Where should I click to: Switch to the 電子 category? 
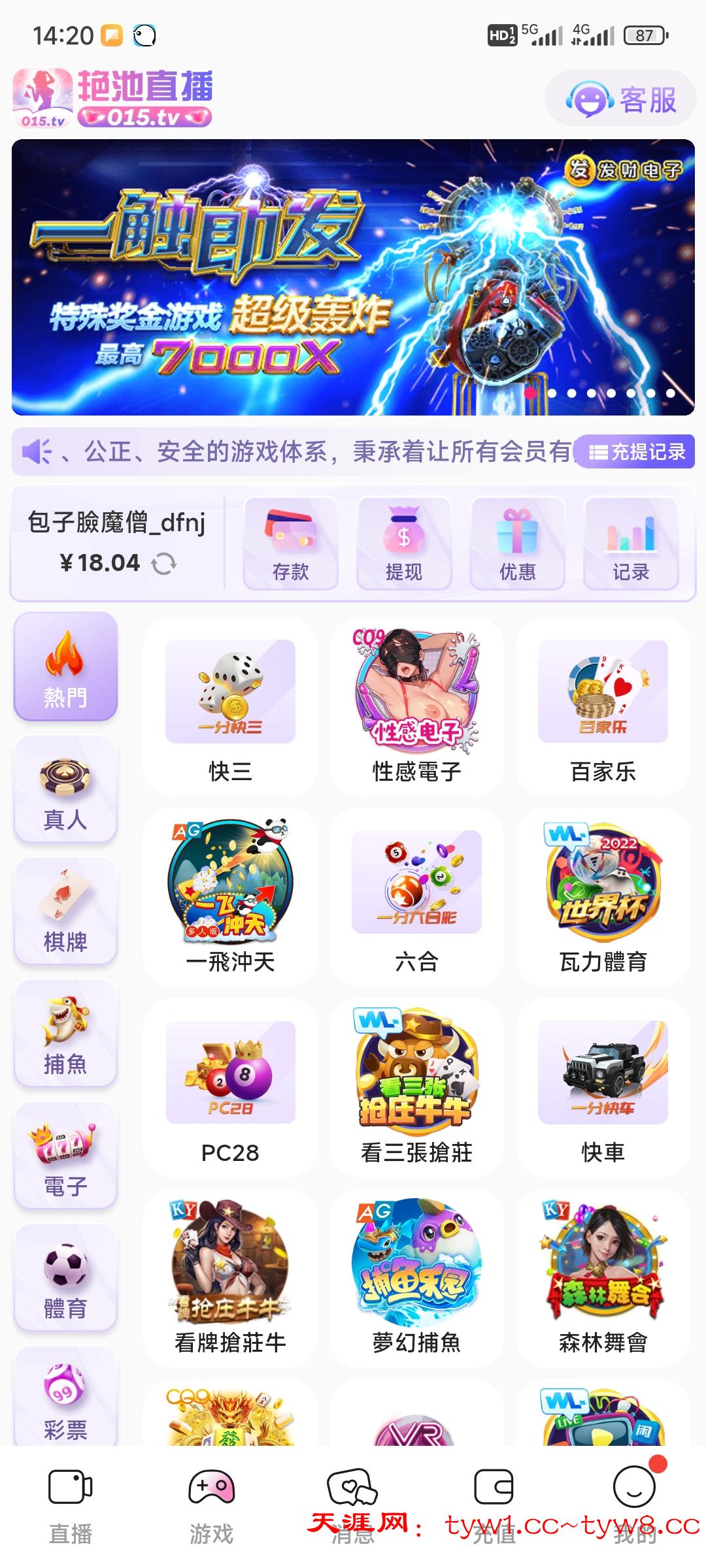[65, 1156]
